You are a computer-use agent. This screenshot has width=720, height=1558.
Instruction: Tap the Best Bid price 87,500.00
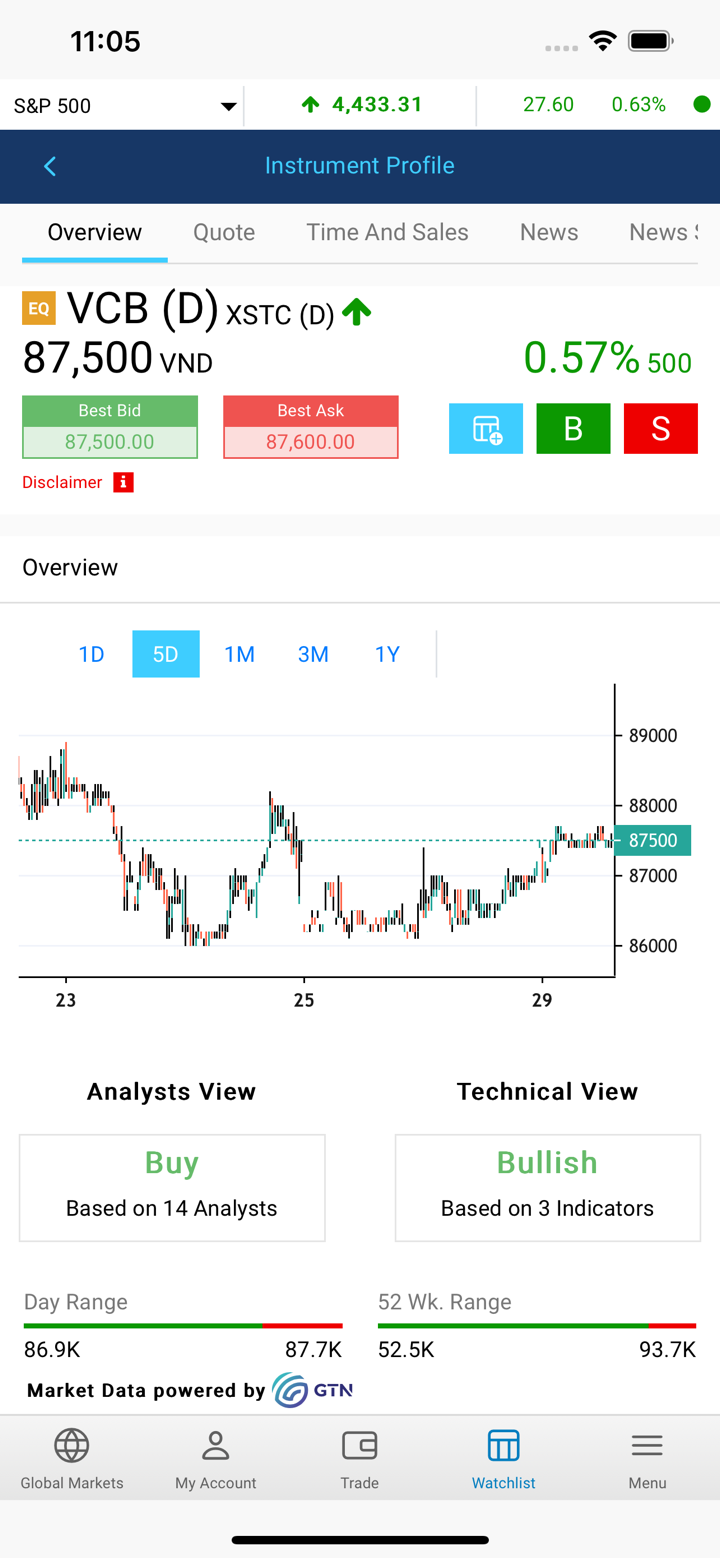click(x=110, y=441)
